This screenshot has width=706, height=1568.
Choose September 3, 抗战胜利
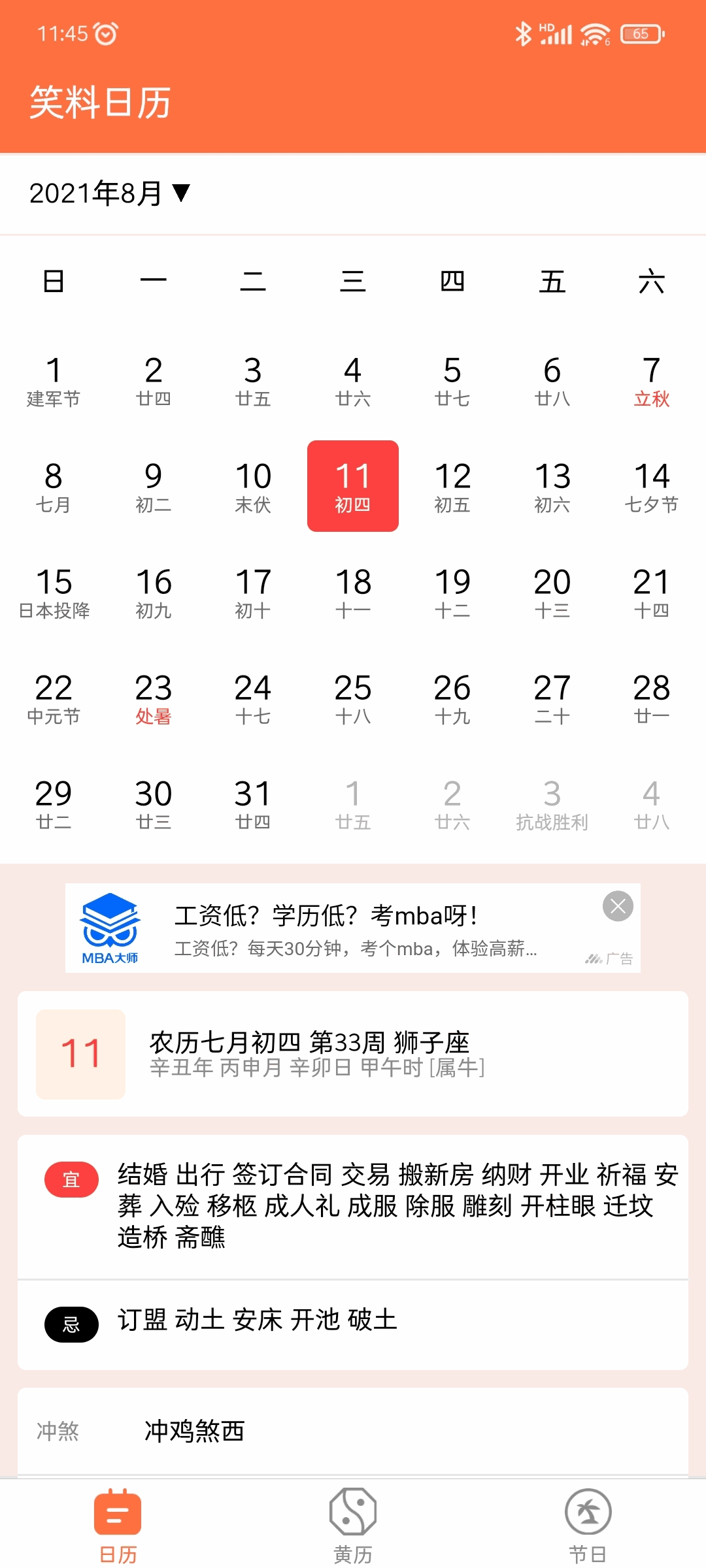coord(552,804)
